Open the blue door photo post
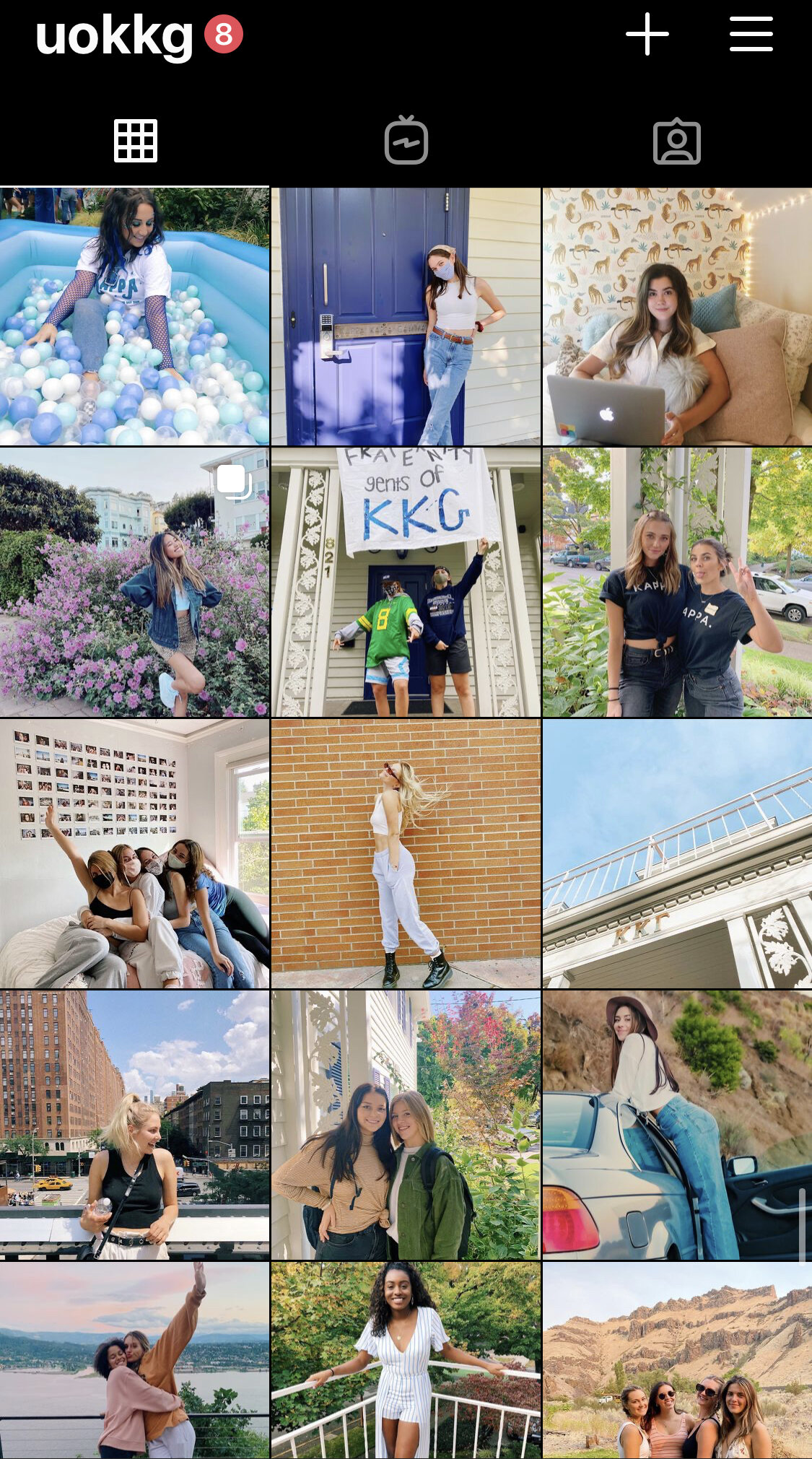The height and width of the screenshot is (1459, 812). tap(406, 316)
